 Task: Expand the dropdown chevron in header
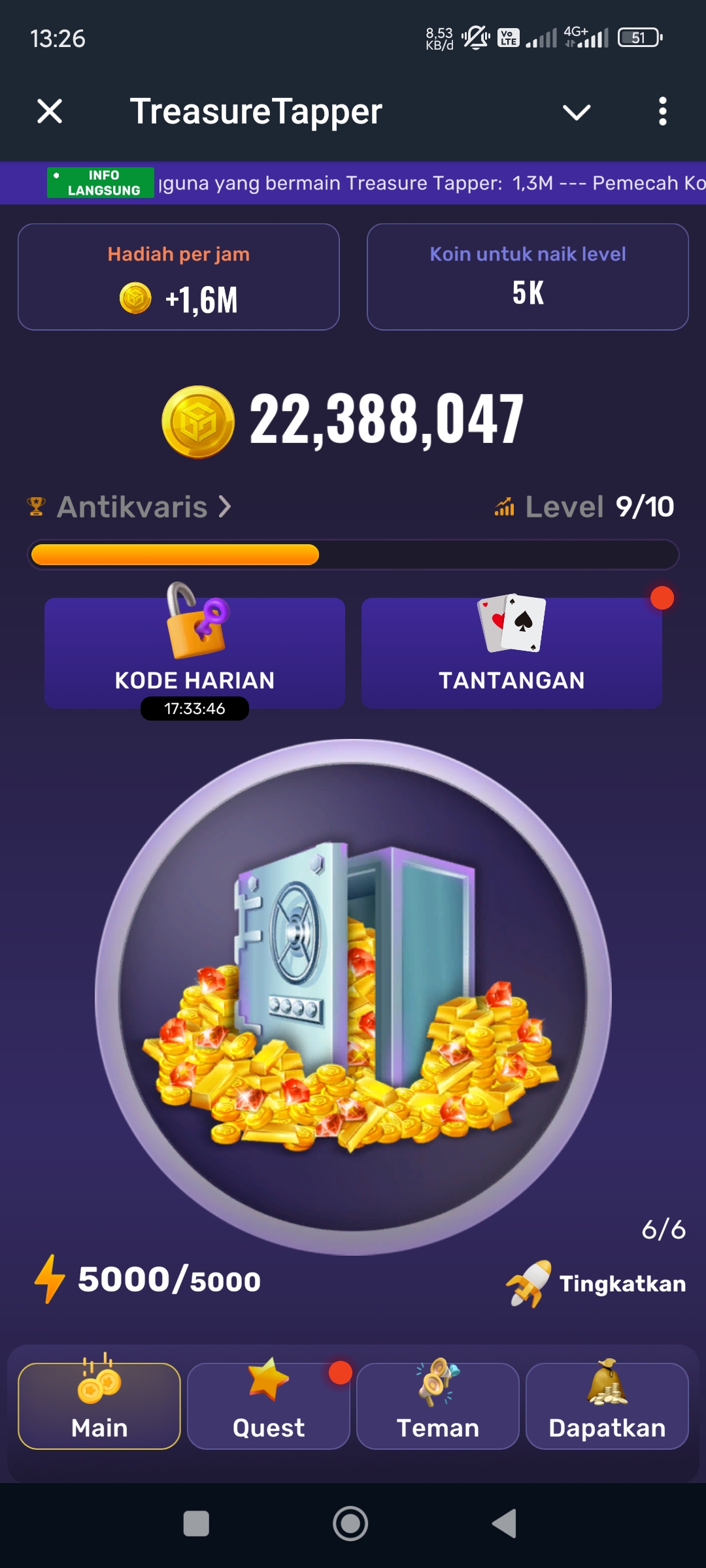click(x=577, y=112)
